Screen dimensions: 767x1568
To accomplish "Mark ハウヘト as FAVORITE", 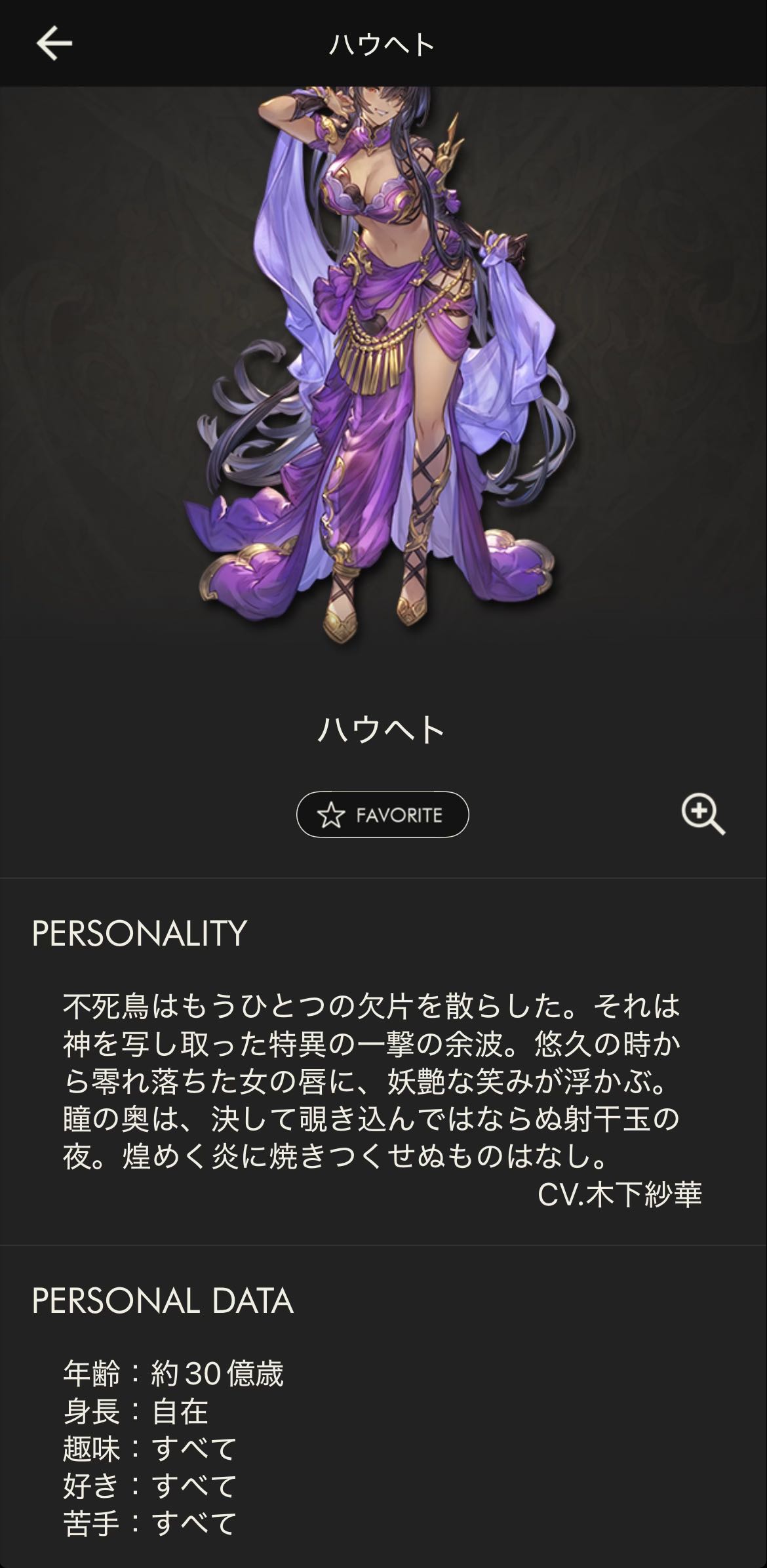I will point(382,814).
